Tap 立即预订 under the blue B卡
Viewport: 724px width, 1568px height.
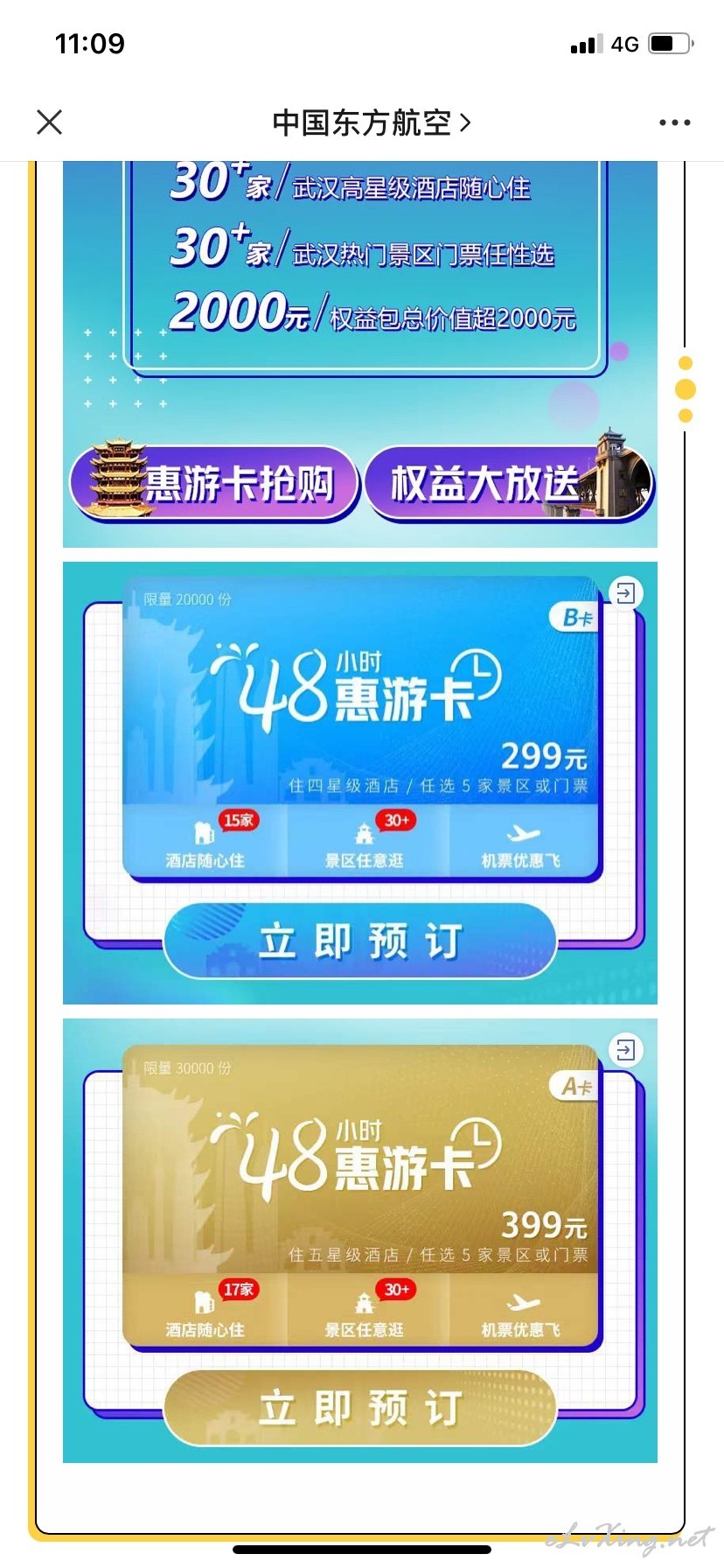point(360,941)
